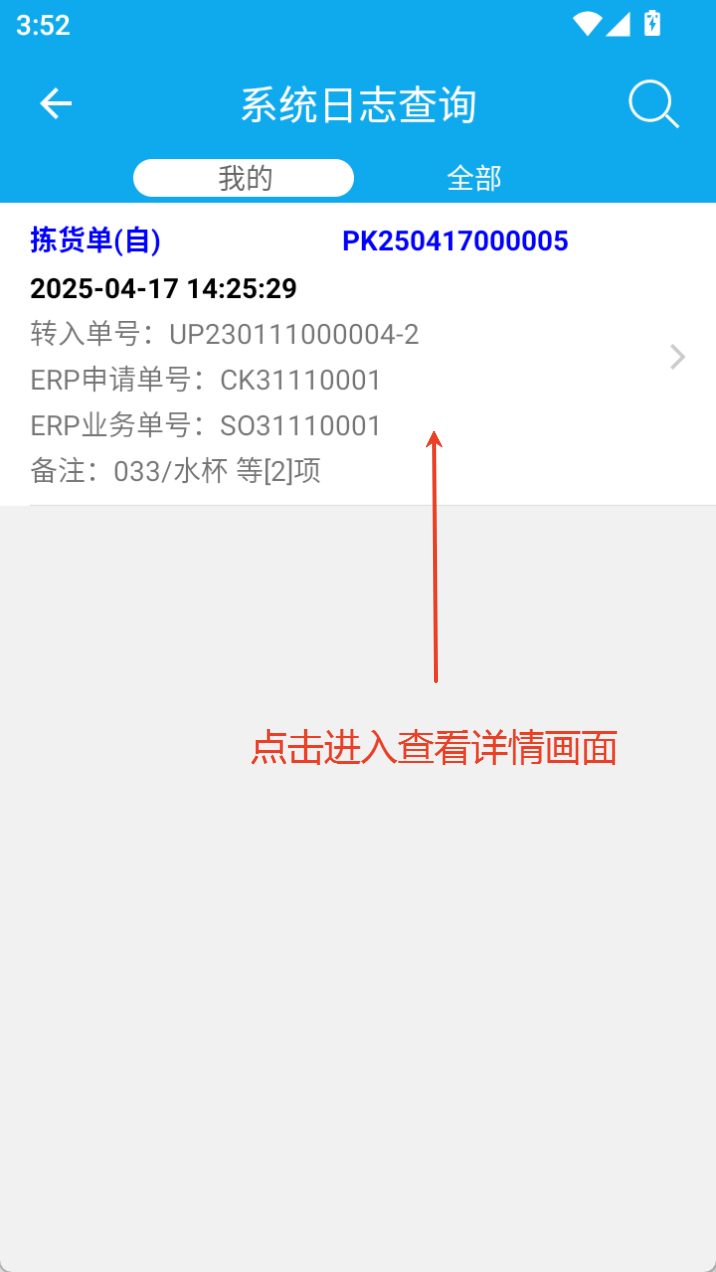Viewport: 716px width, 1272px height.
Task: Open the 拣货单 PK250417000005 log entry
Action: click(358, 355)
